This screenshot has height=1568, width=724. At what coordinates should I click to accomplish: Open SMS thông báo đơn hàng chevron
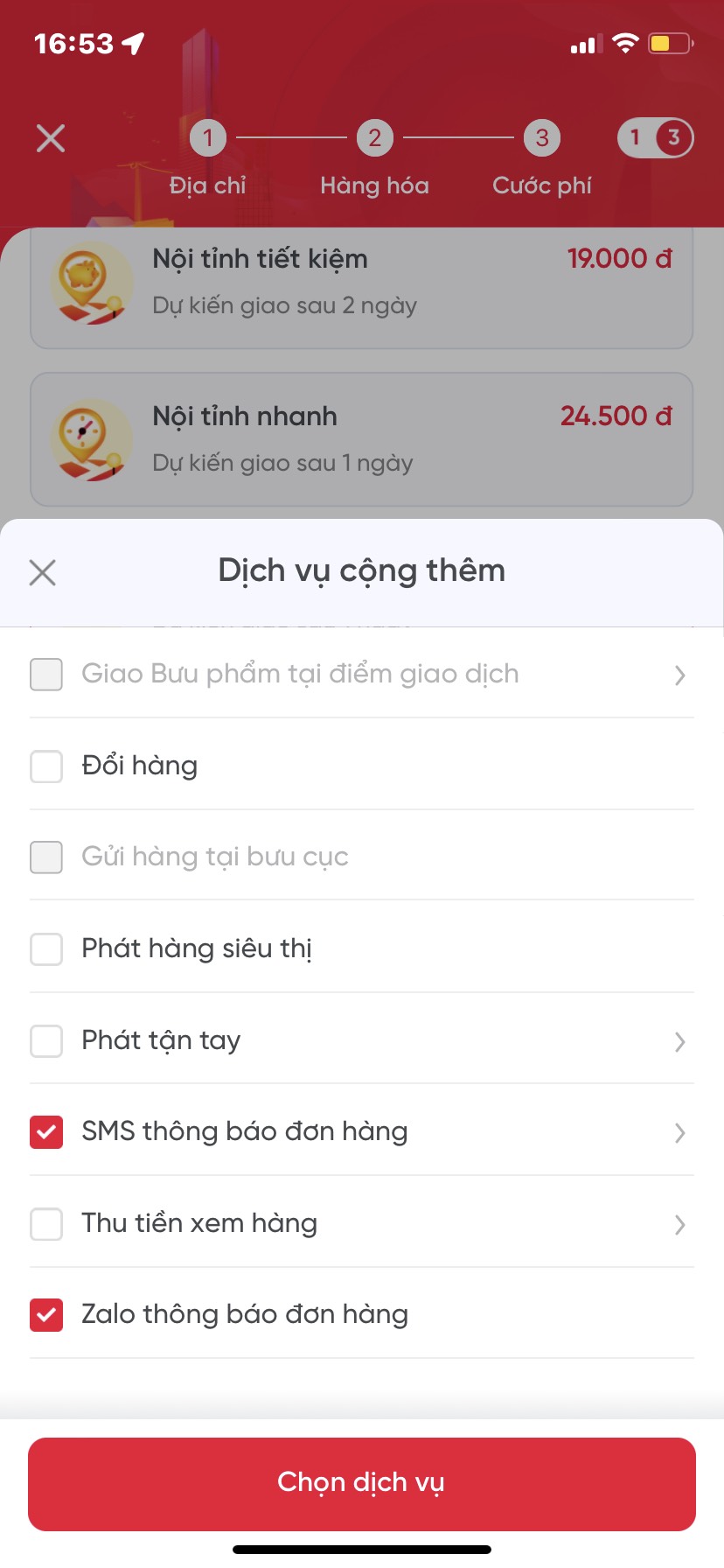coord(679,1132)
